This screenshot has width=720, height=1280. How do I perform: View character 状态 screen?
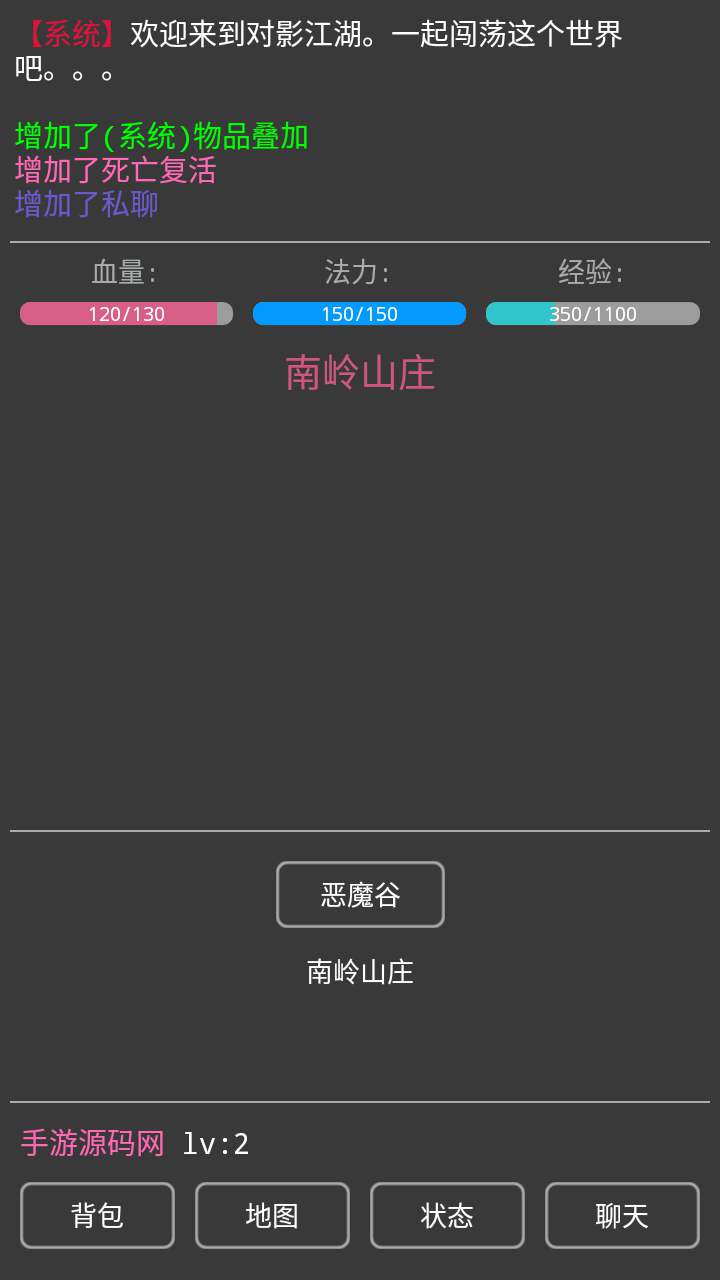coord(447,1215)
